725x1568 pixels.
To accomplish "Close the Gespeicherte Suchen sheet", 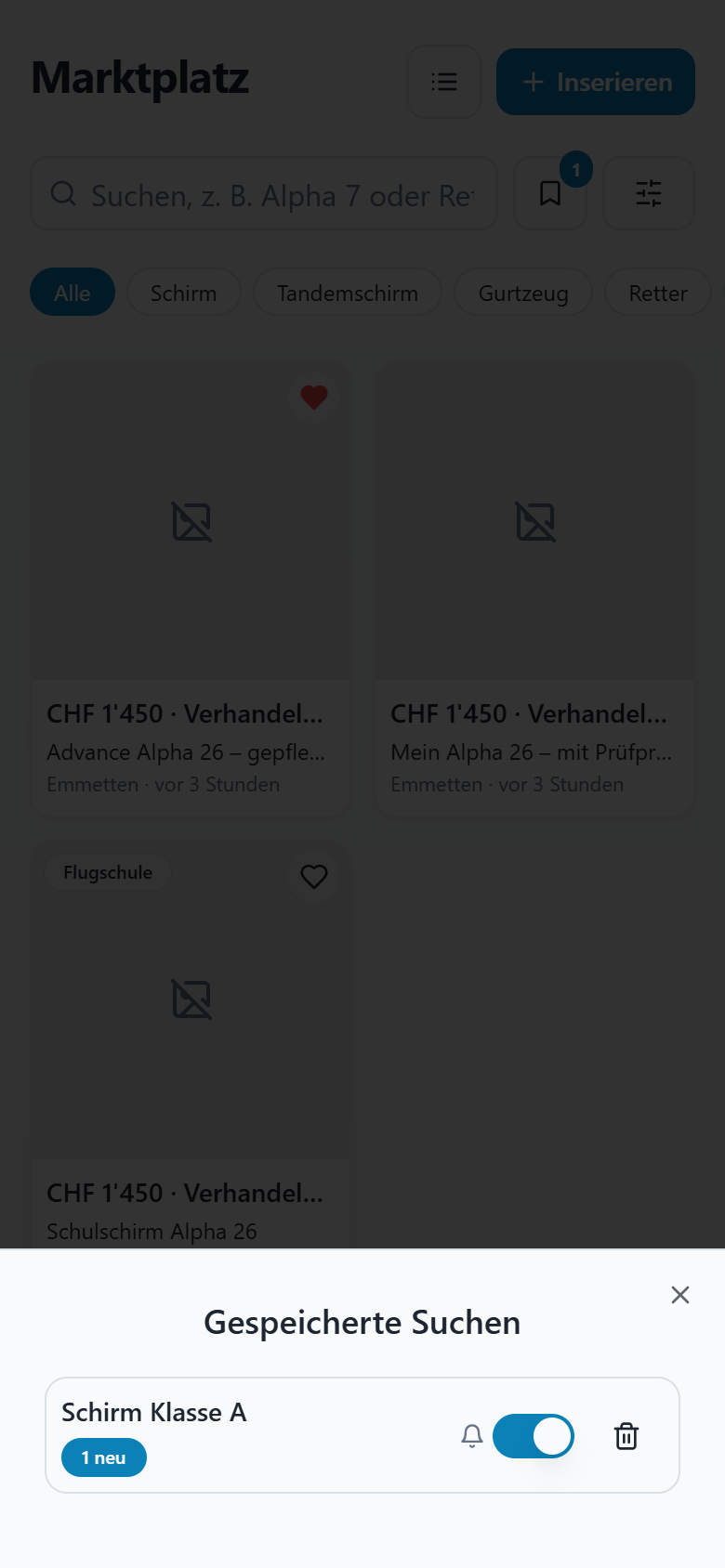I will click(x=680, y=1295).
